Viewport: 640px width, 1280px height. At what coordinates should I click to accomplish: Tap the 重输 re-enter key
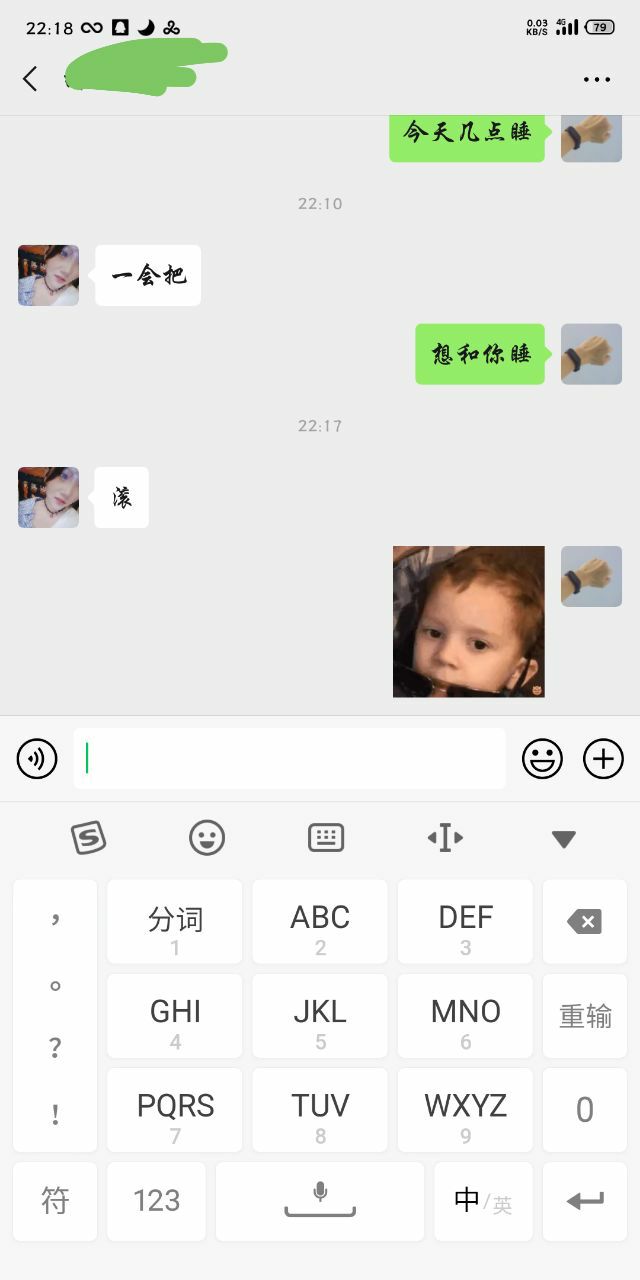[x=584, y=1016]
